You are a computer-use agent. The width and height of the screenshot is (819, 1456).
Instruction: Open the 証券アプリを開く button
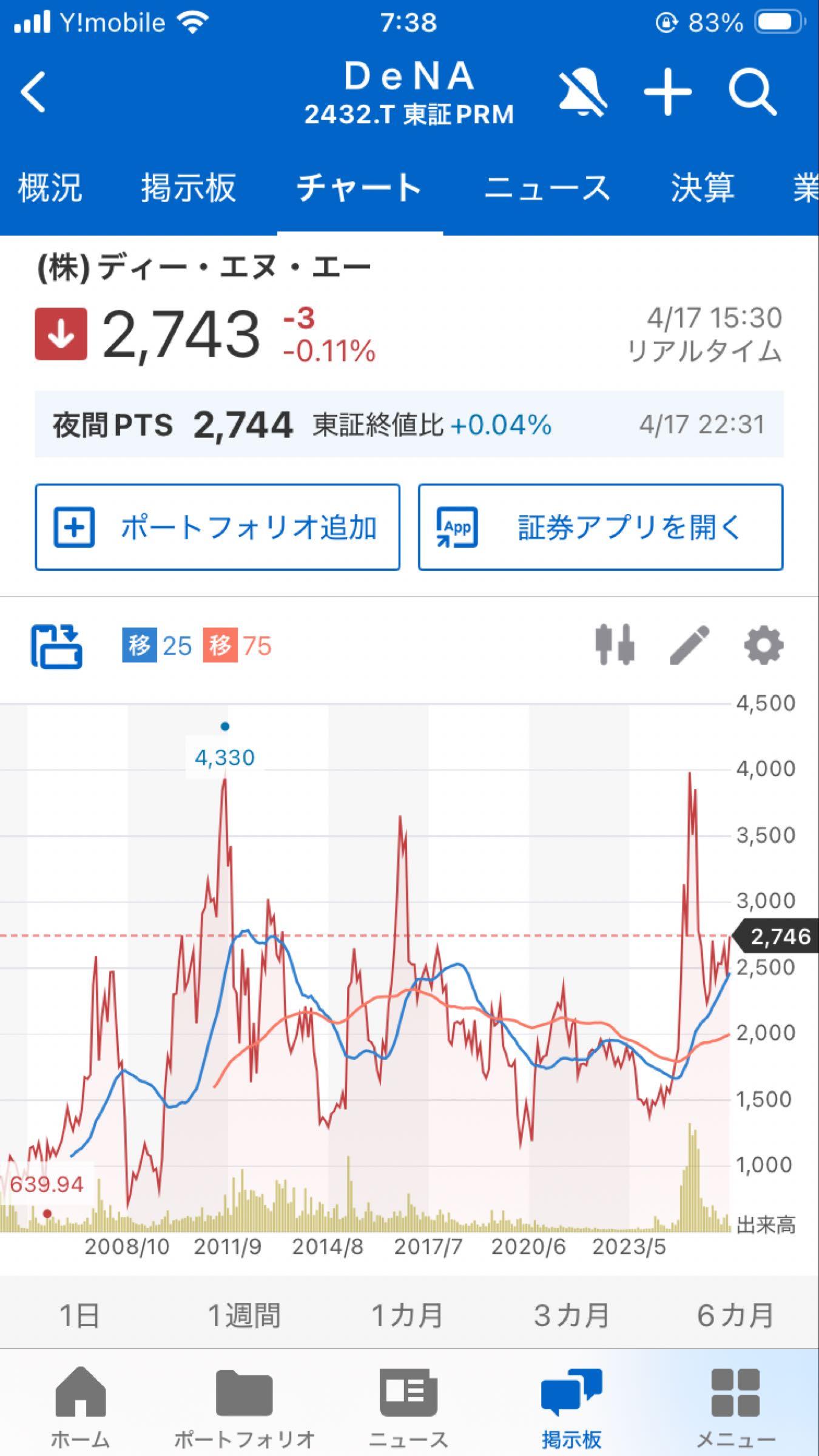pos(601,528)
